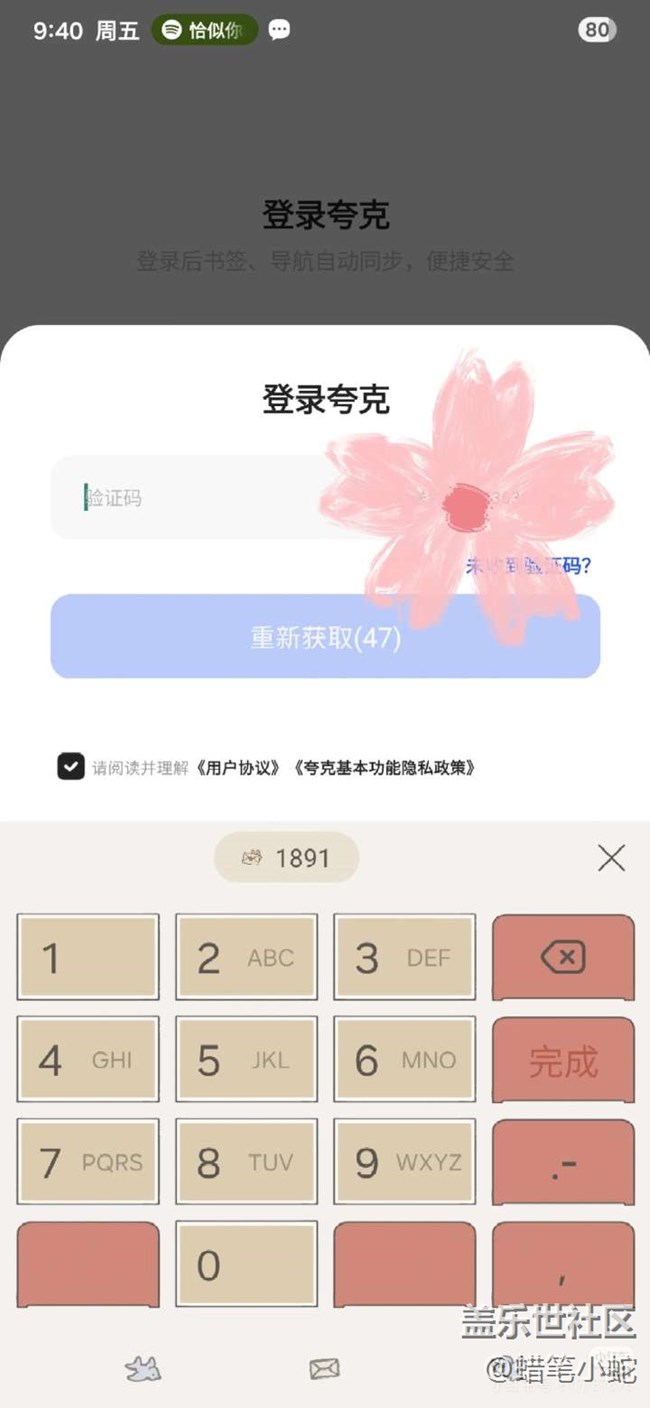650x1408 pixels.
Task: Type digit 9 WXYZ key
Action: coord(404,1162)
